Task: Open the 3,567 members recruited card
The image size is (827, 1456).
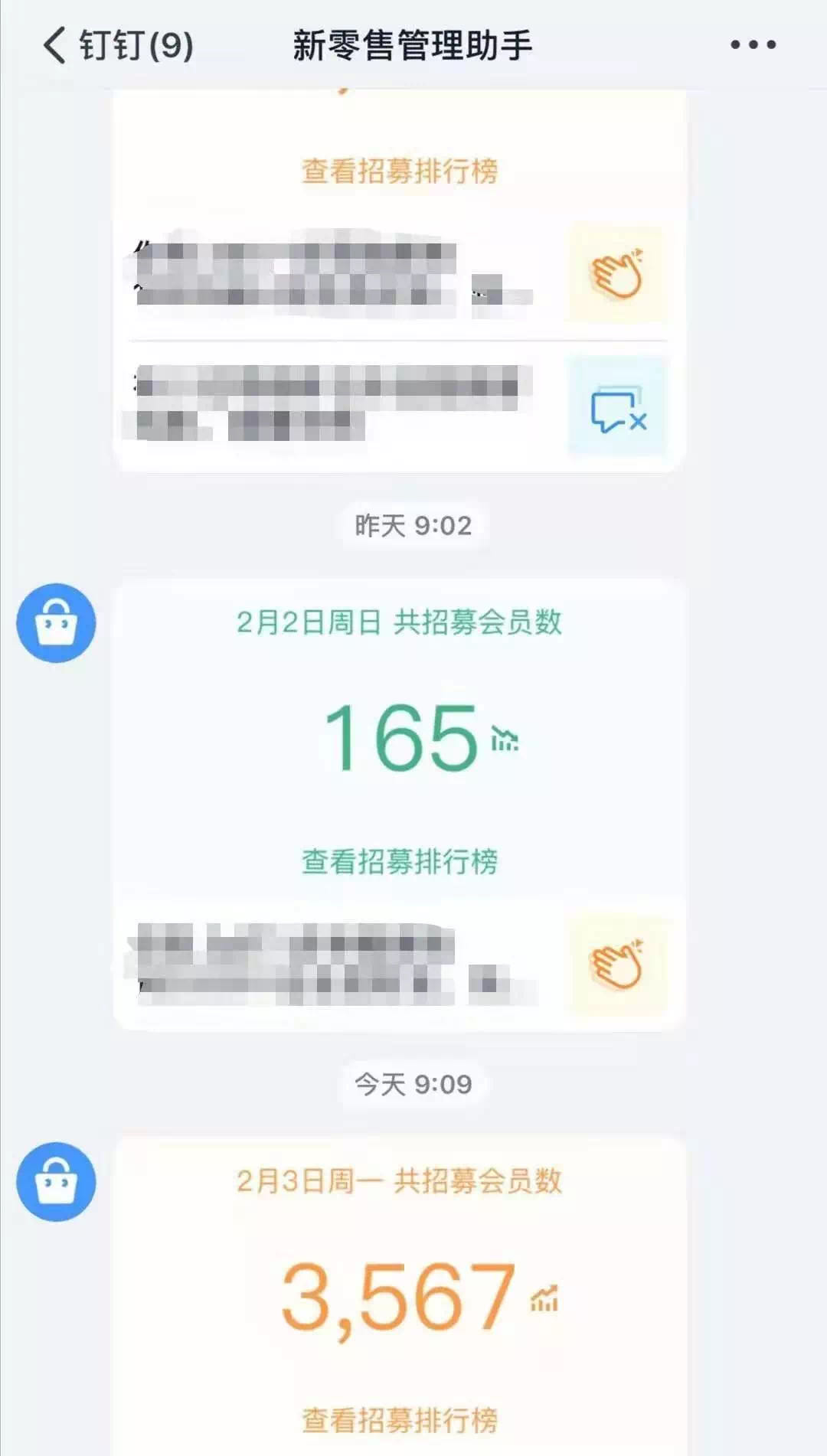Action: click(x=398, y=1298)
